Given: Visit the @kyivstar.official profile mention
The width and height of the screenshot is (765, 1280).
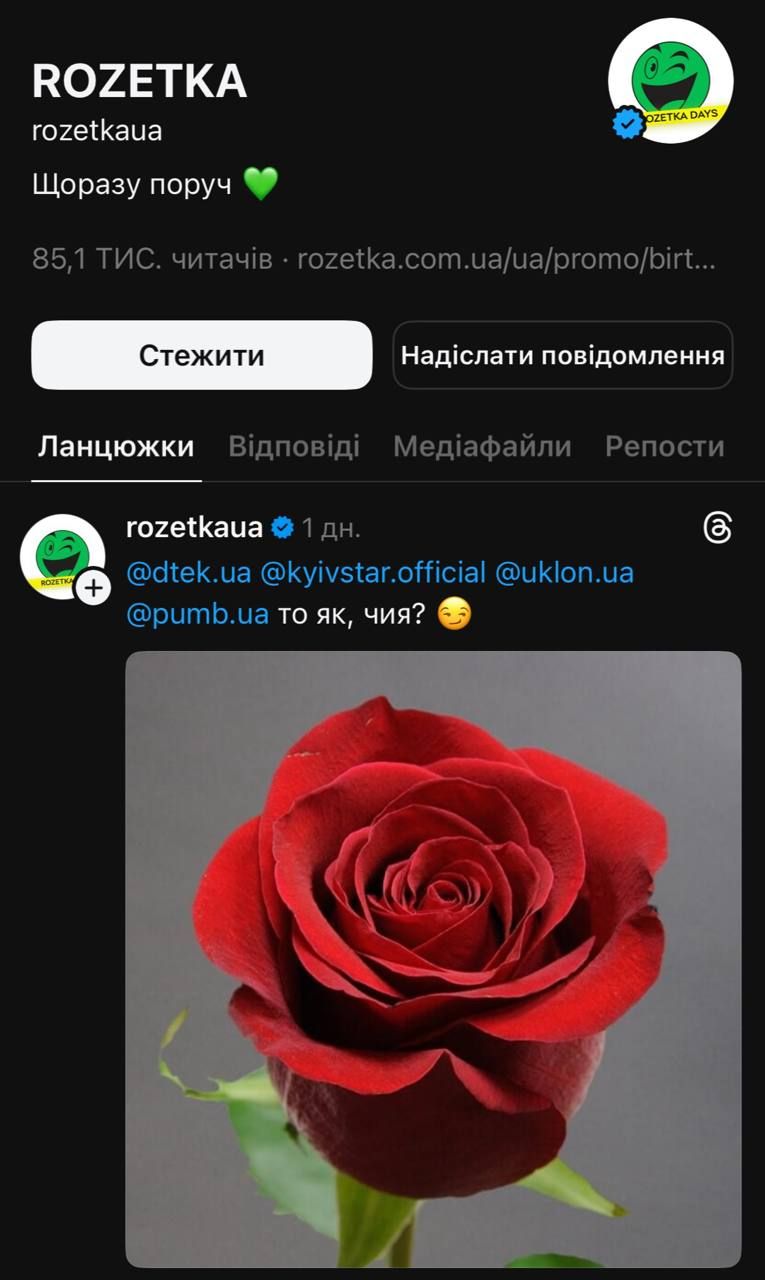Looking at the screenshot, I should coord(372,573).
